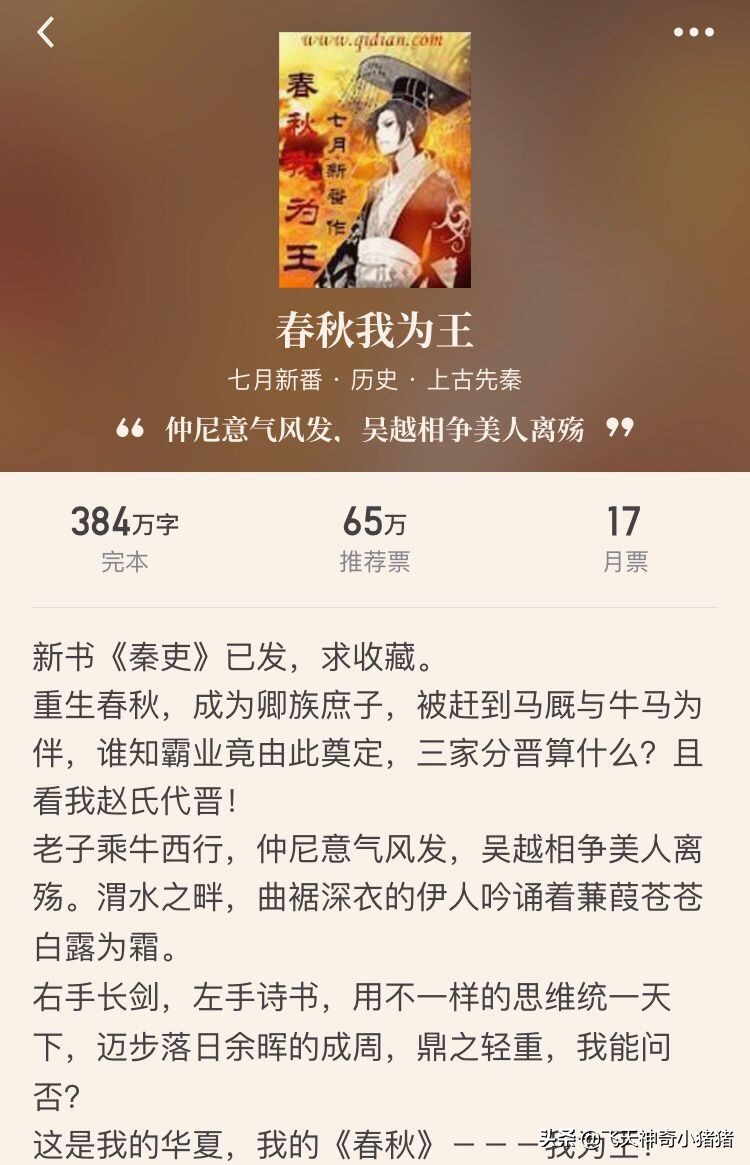The height and width of the screenshot is (1165, 750).
Task: Expand the 384万字 word count details
Action: pyautogui.click(x=126, y=522)
